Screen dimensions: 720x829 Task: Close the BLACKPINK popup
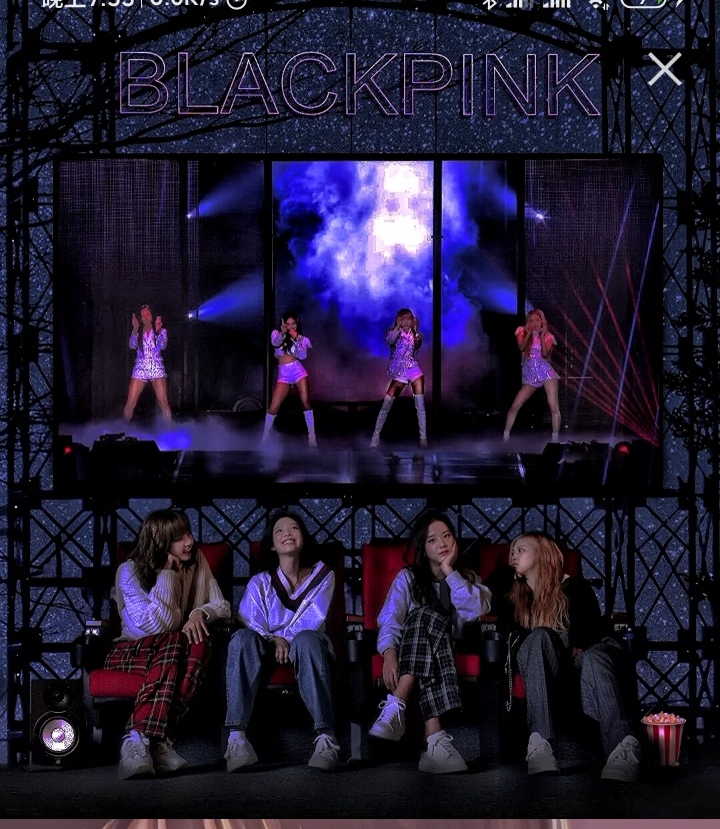coord(664,69)
